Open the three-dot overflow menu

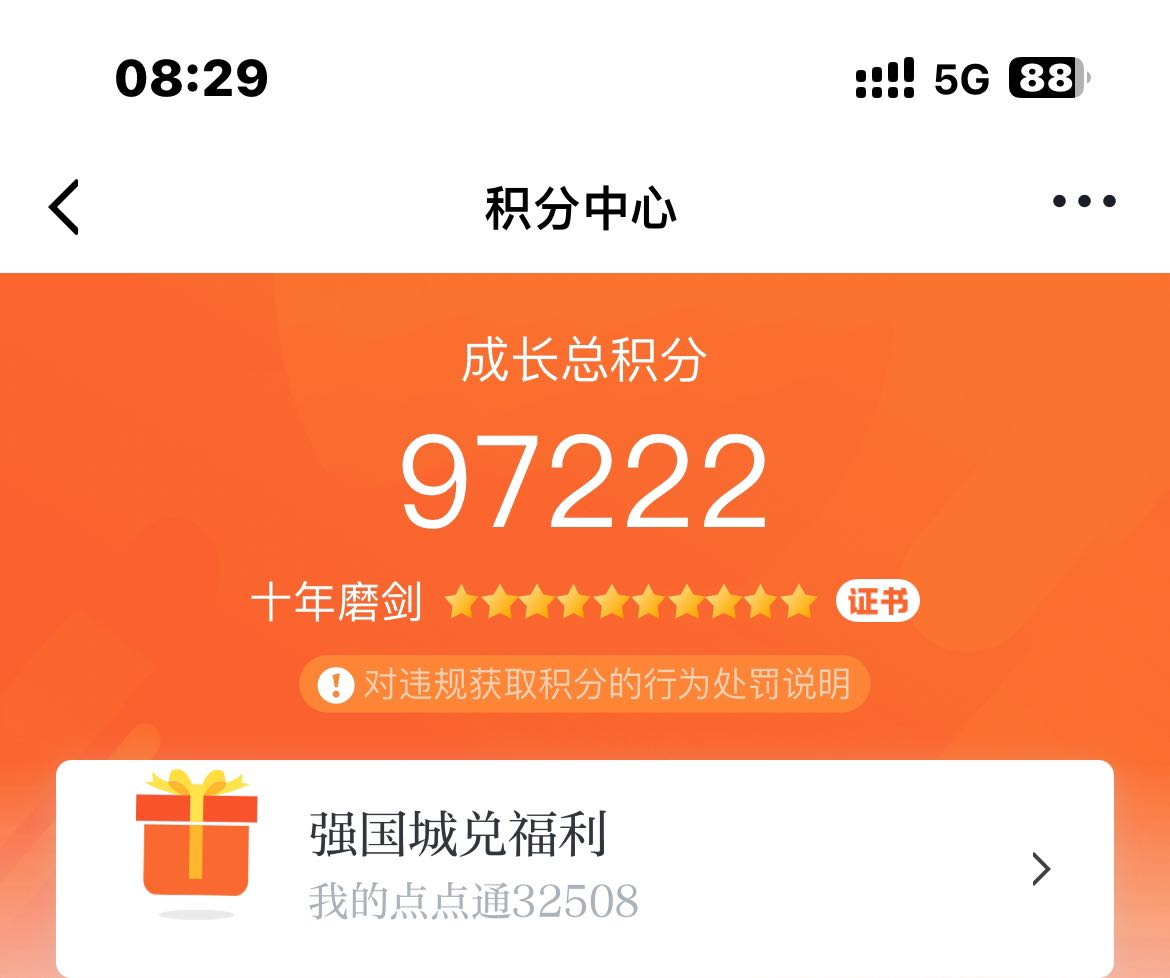tap(1084, 202)
